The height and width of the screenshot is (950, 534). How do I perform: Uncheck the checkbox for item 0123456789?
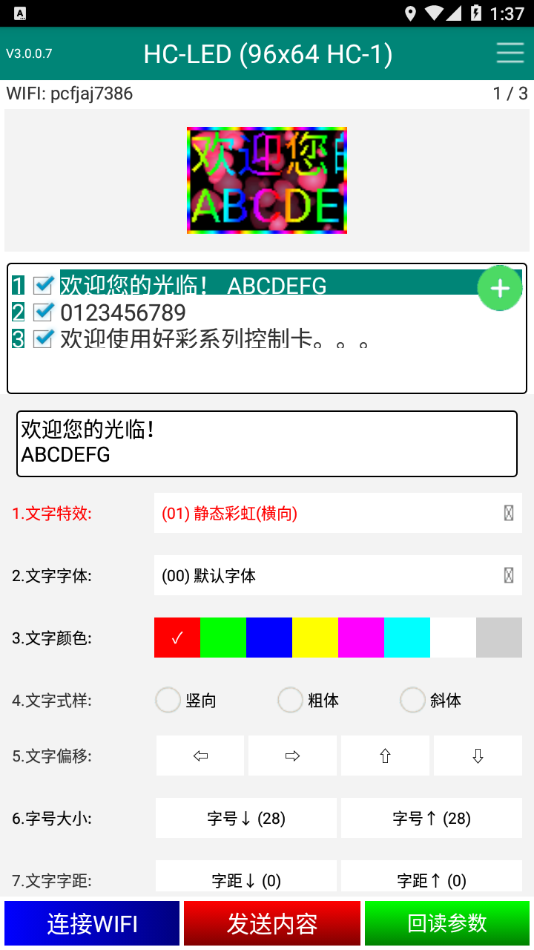(x=43, y=312)
